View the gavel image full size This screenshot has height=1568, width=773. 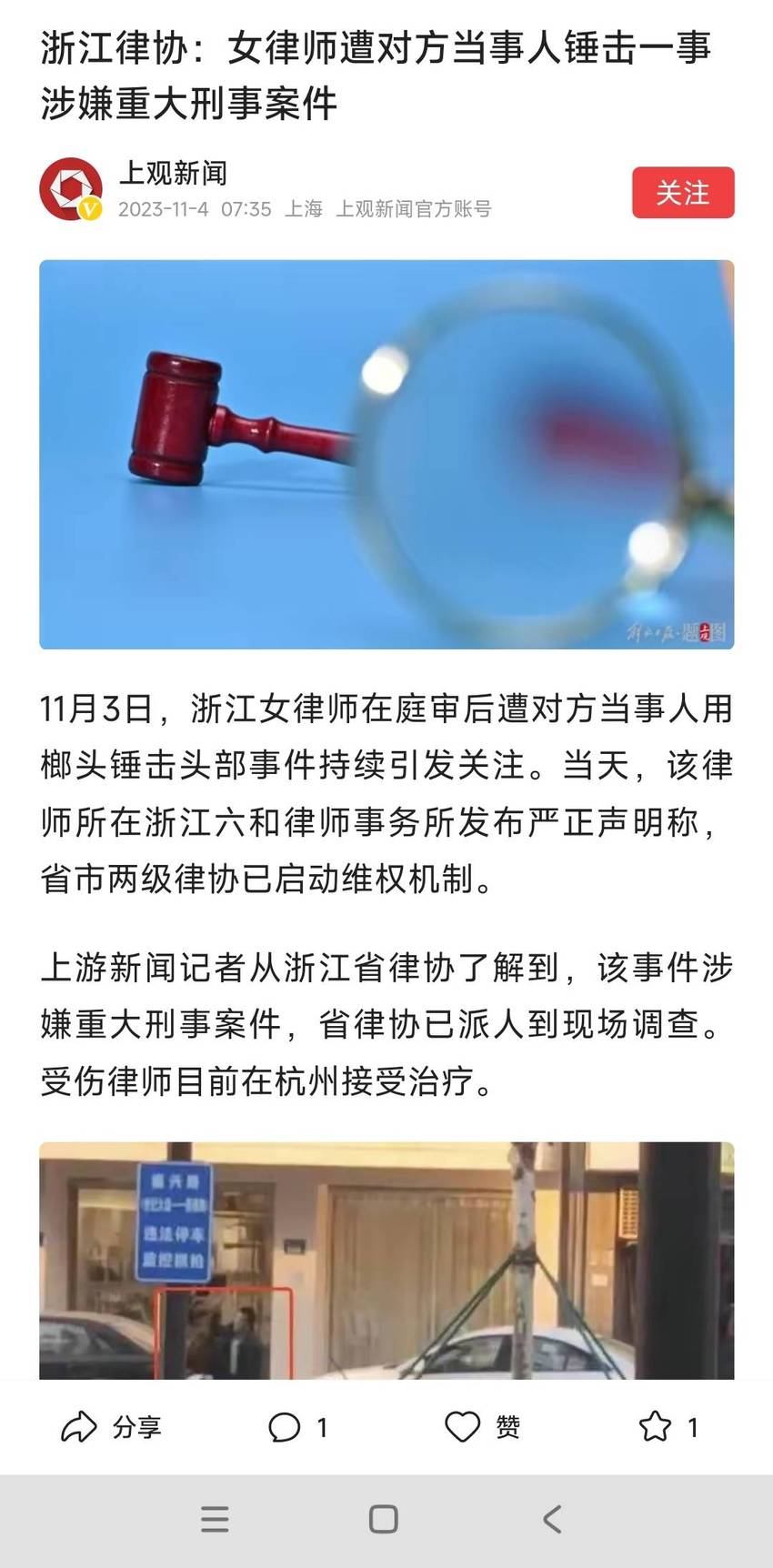(x=386, y=455)
